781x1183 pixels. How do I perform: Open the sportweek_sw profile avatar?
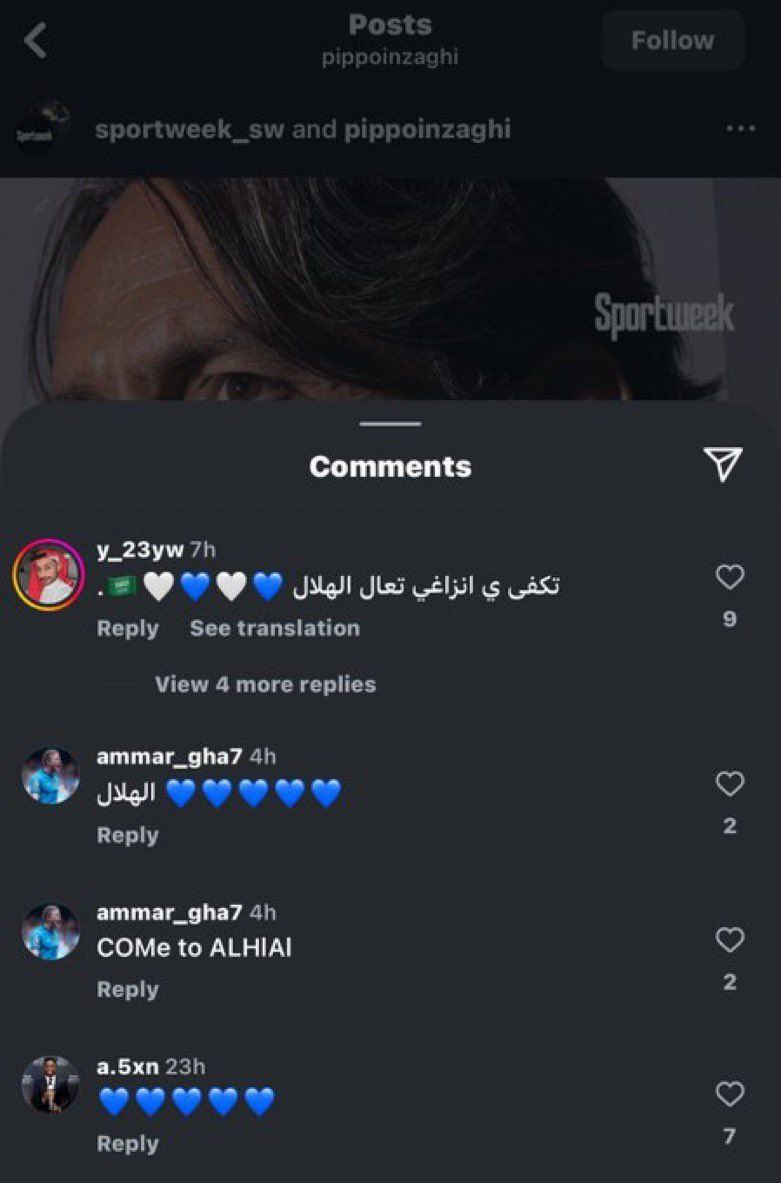coord(42,129)
